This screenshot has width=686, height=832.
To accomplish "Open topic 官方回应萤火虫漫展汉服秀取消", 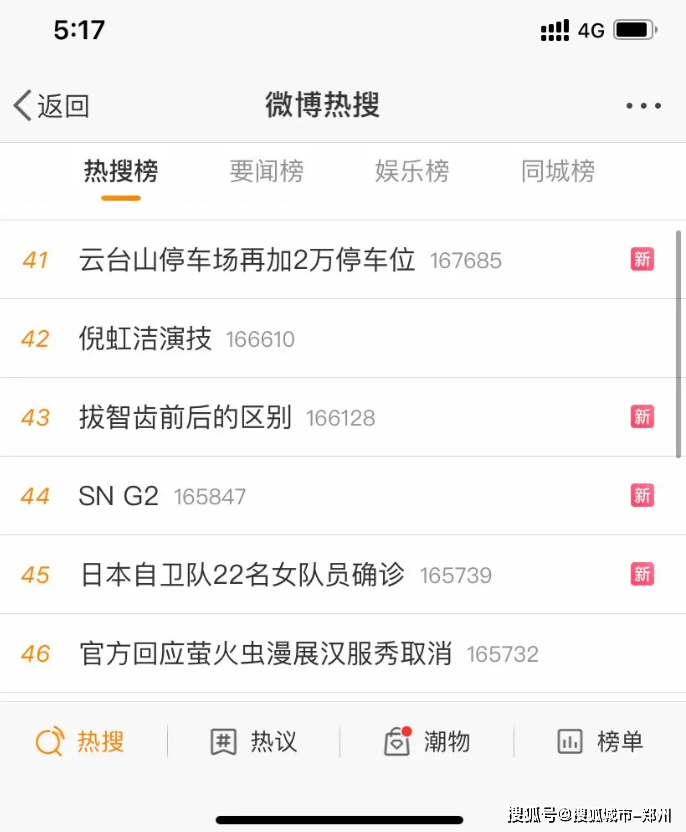I will click(x=266, y=654).
